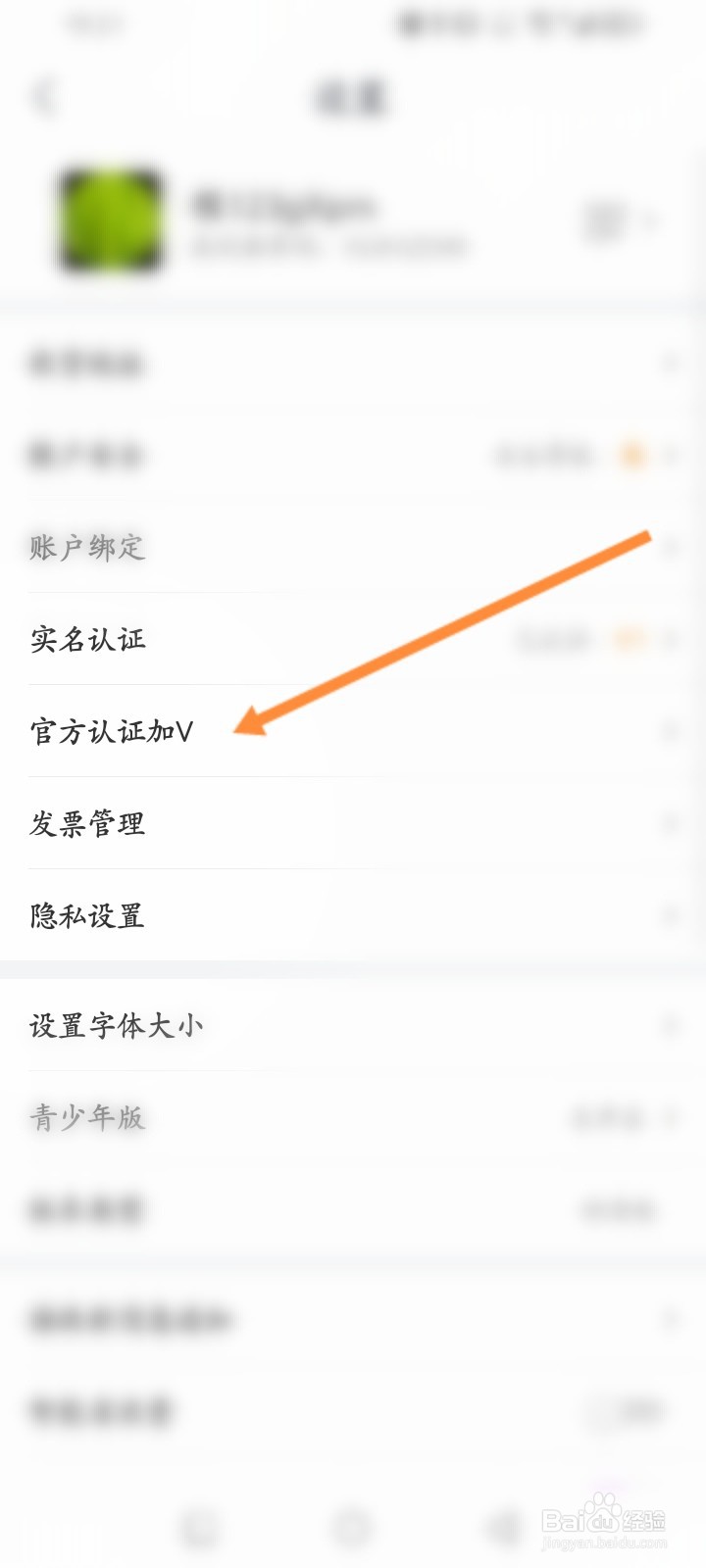Open 实名认证 verification page

(x=88, y=639)
